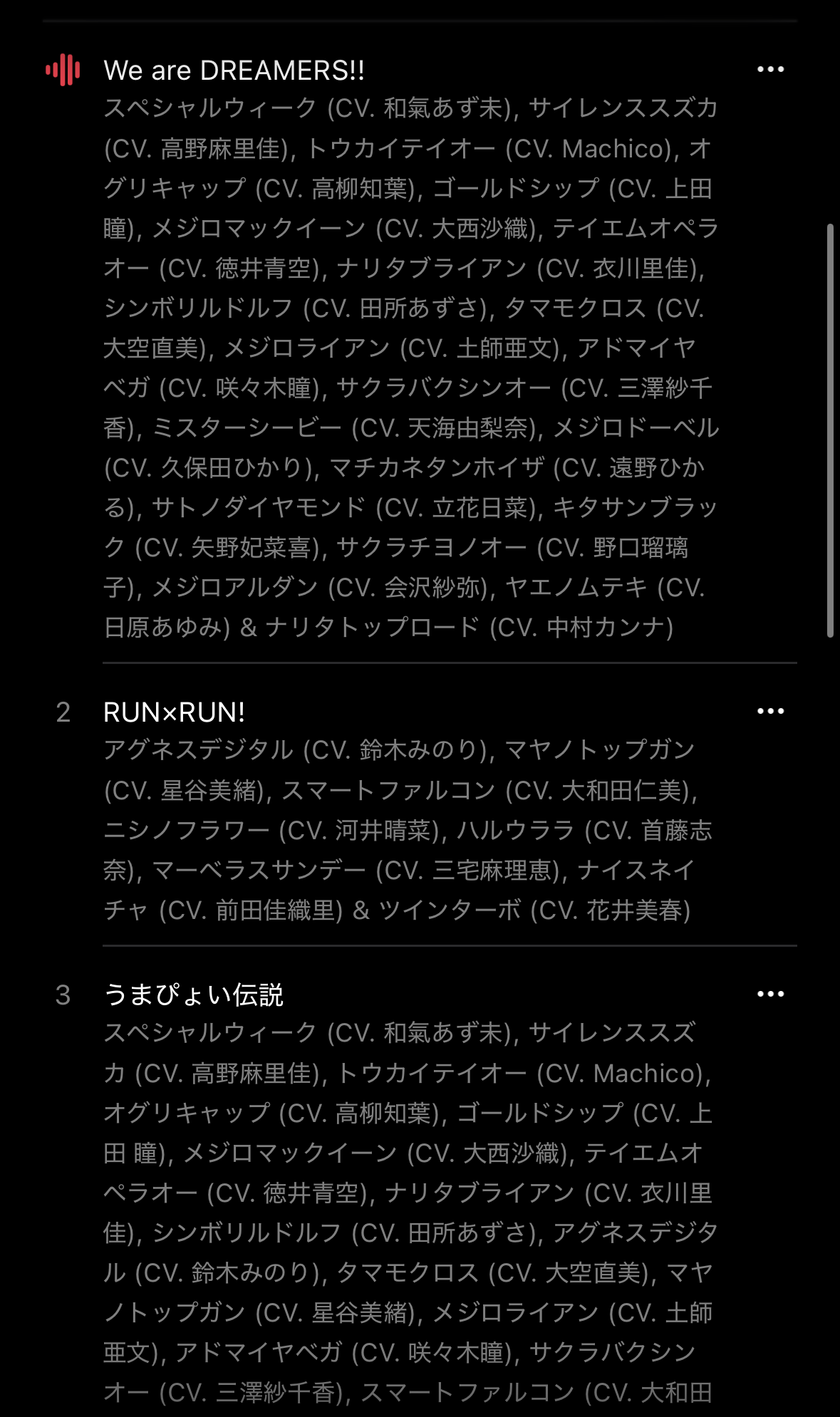Image resolution: width=840 pixels, height=1417 pixels.
Task: Open more options for うまぴょい伝説
Action: [770, 995]
